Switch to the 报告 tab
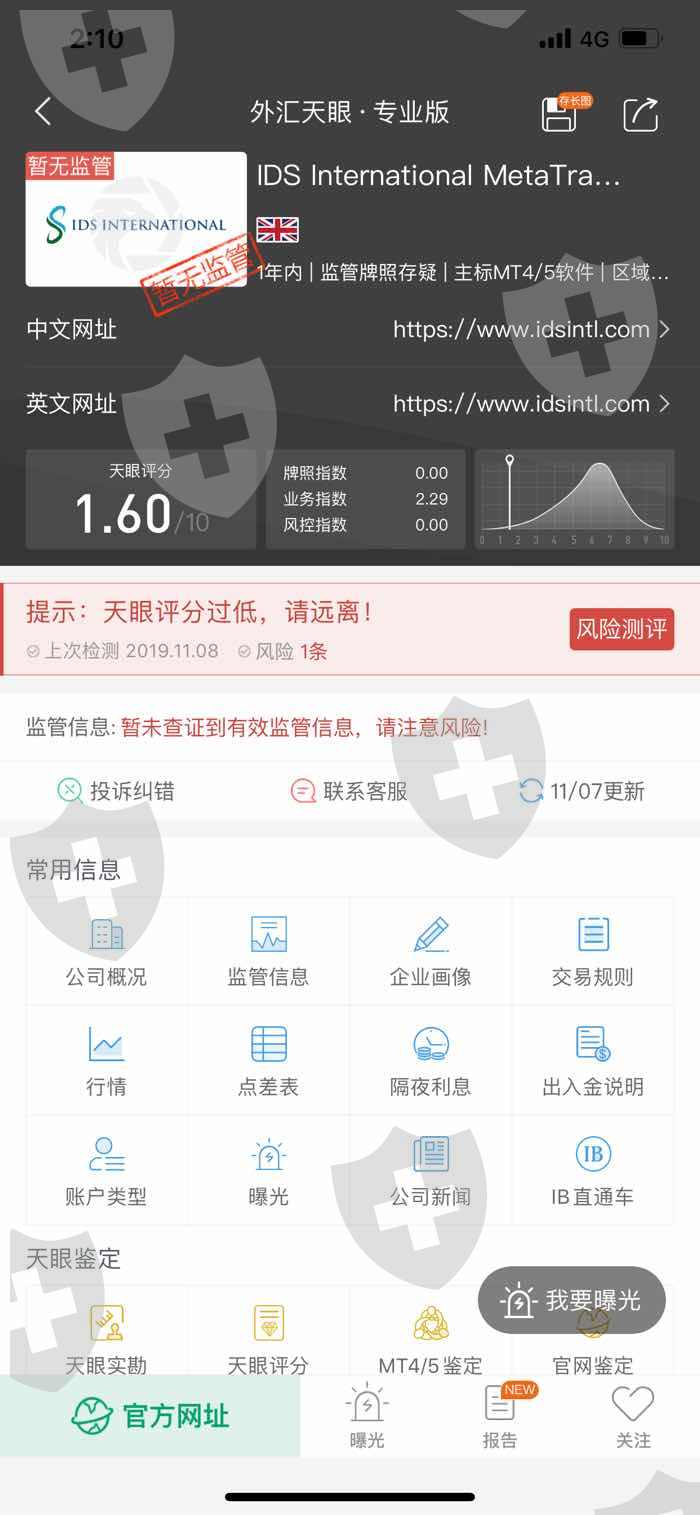The height and width of the screenshot is (1515, 700). pos(500,1416)
